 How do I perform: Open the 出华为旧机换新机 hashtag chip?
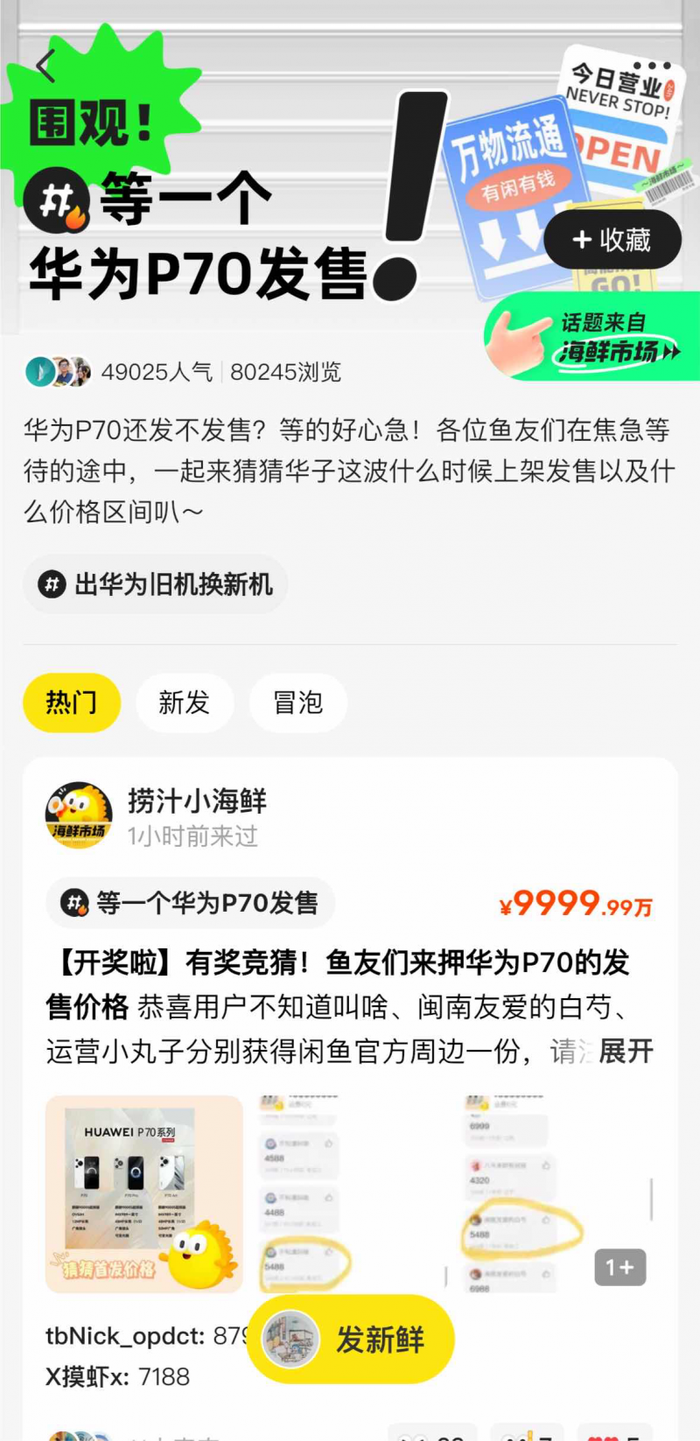(x=155, y=584)
